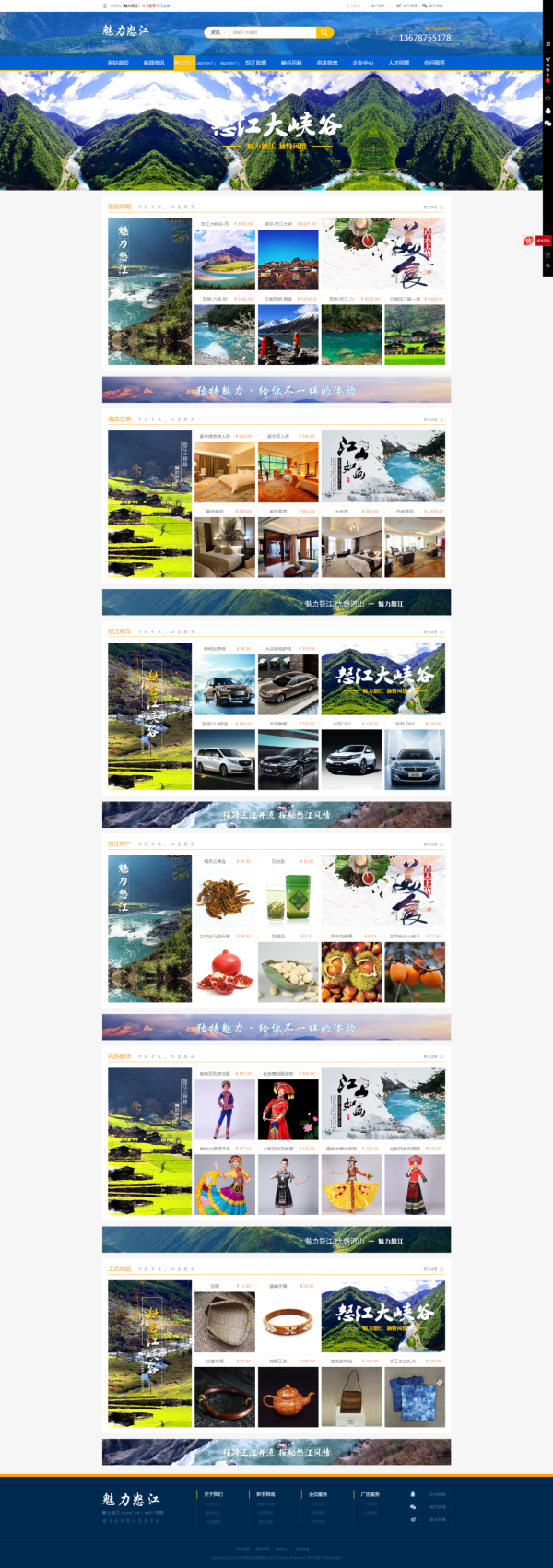Switch to the 供求信息 nav item
Screen dimensions: 553x1568
[327, 63]
